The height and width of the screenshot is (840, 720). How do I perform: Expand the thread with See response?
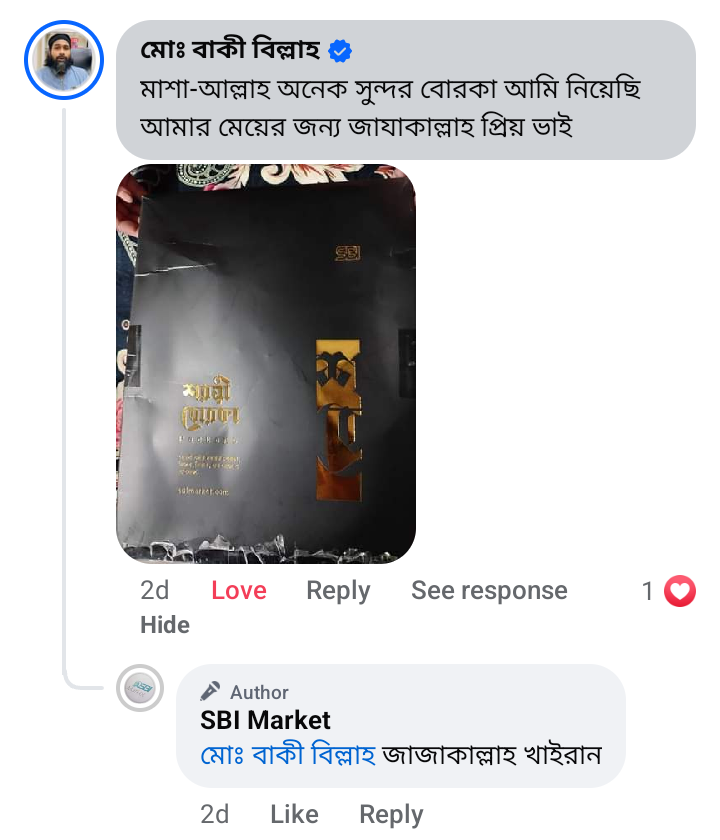(489, 590)
